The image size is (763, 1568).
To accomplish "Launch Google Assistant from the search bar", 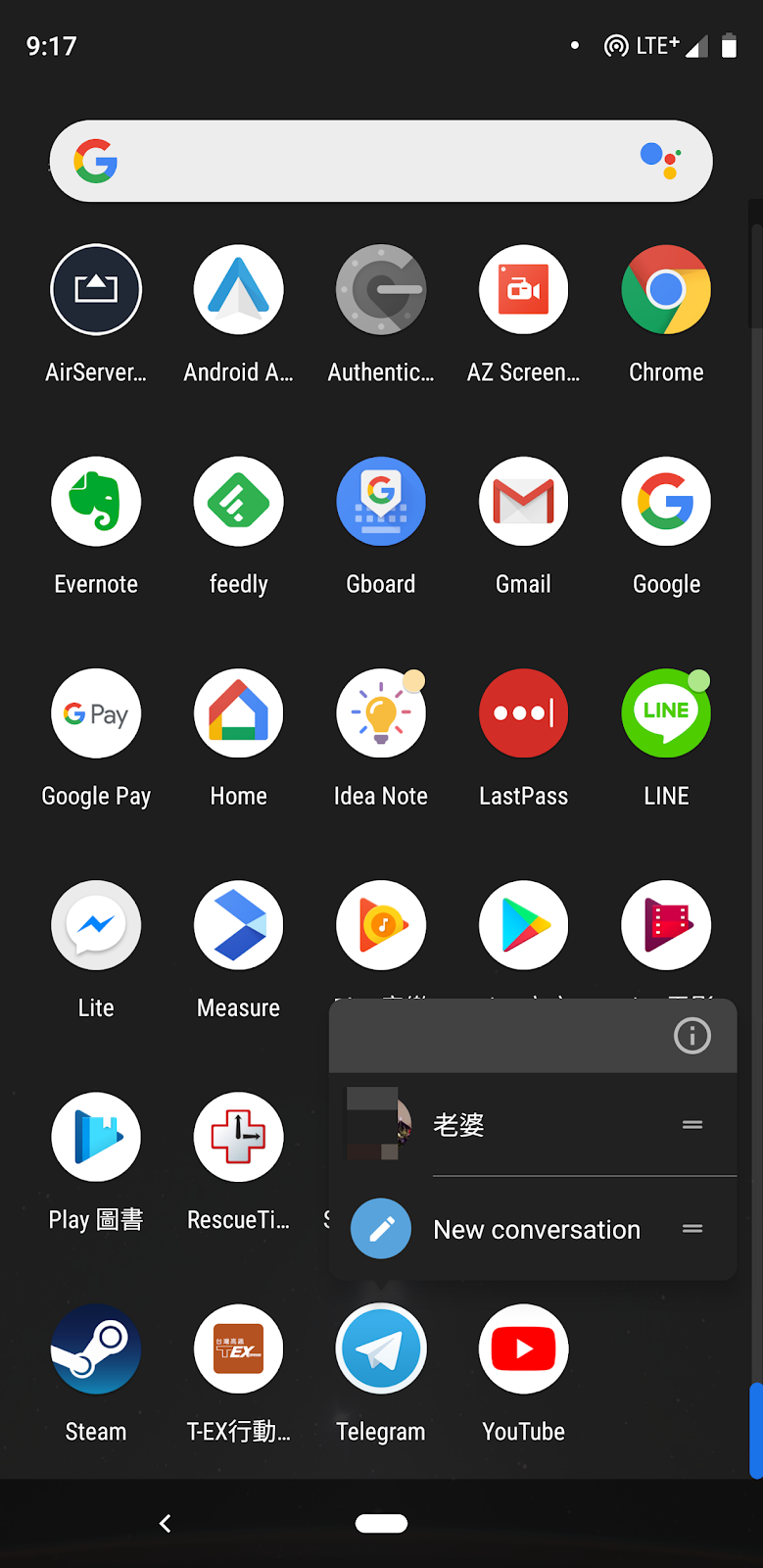I will pyautogui.click(x=660, y=161).
